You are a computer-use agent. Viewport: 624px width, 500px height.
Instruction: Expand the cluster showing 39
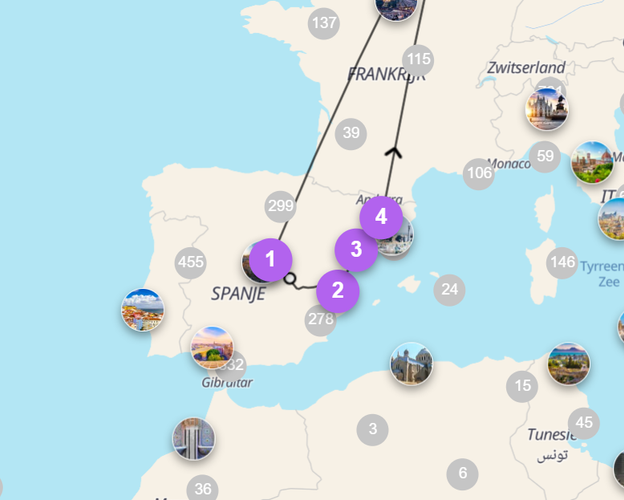point(350,133)
